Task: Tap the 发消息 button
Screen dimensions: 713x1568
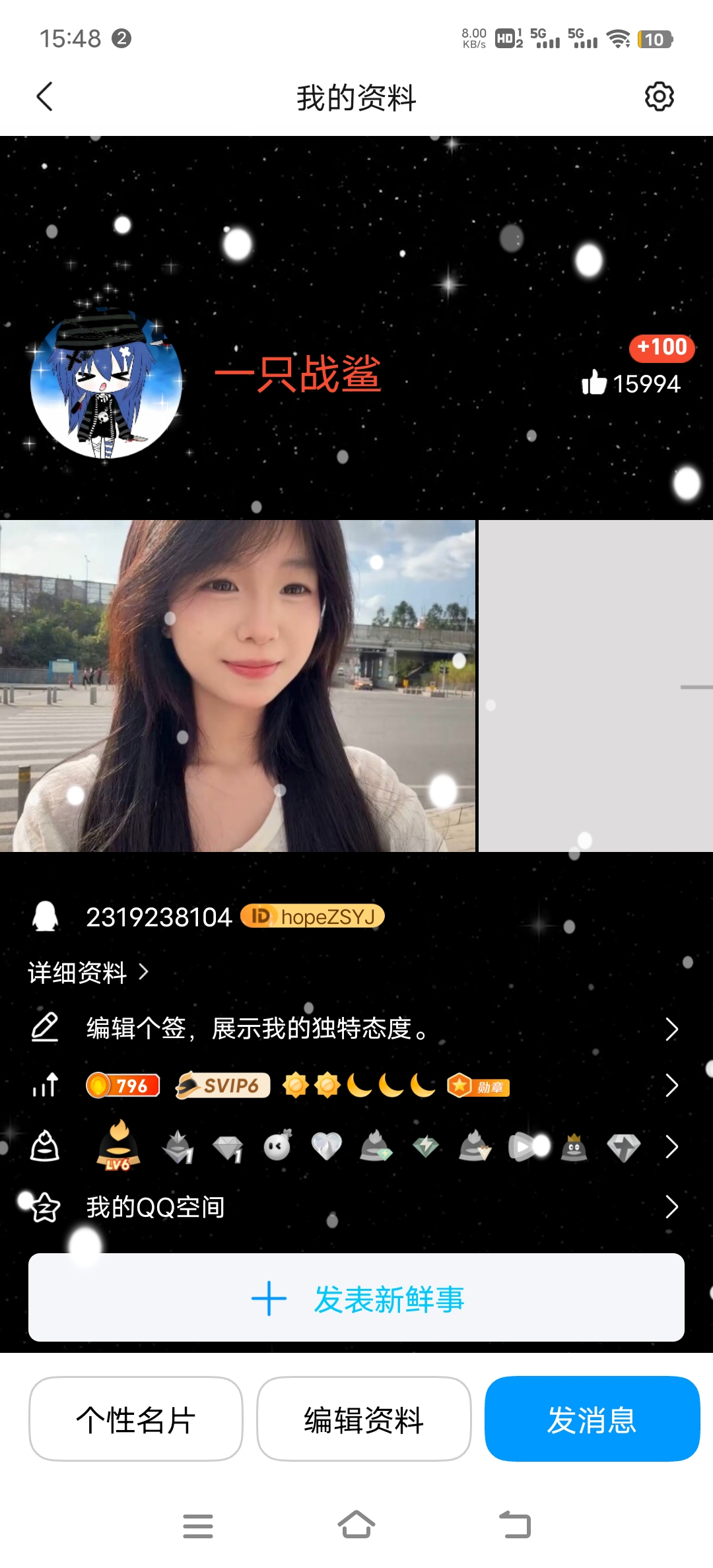Action: [x=592, y=1420]
